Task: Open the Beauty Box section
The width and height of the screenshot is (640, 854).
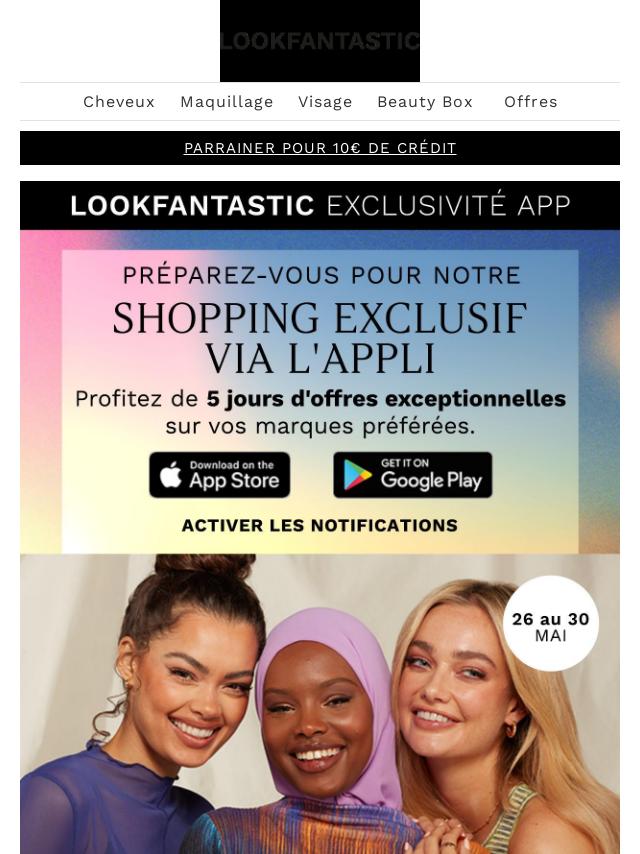Action: (425, 102)
